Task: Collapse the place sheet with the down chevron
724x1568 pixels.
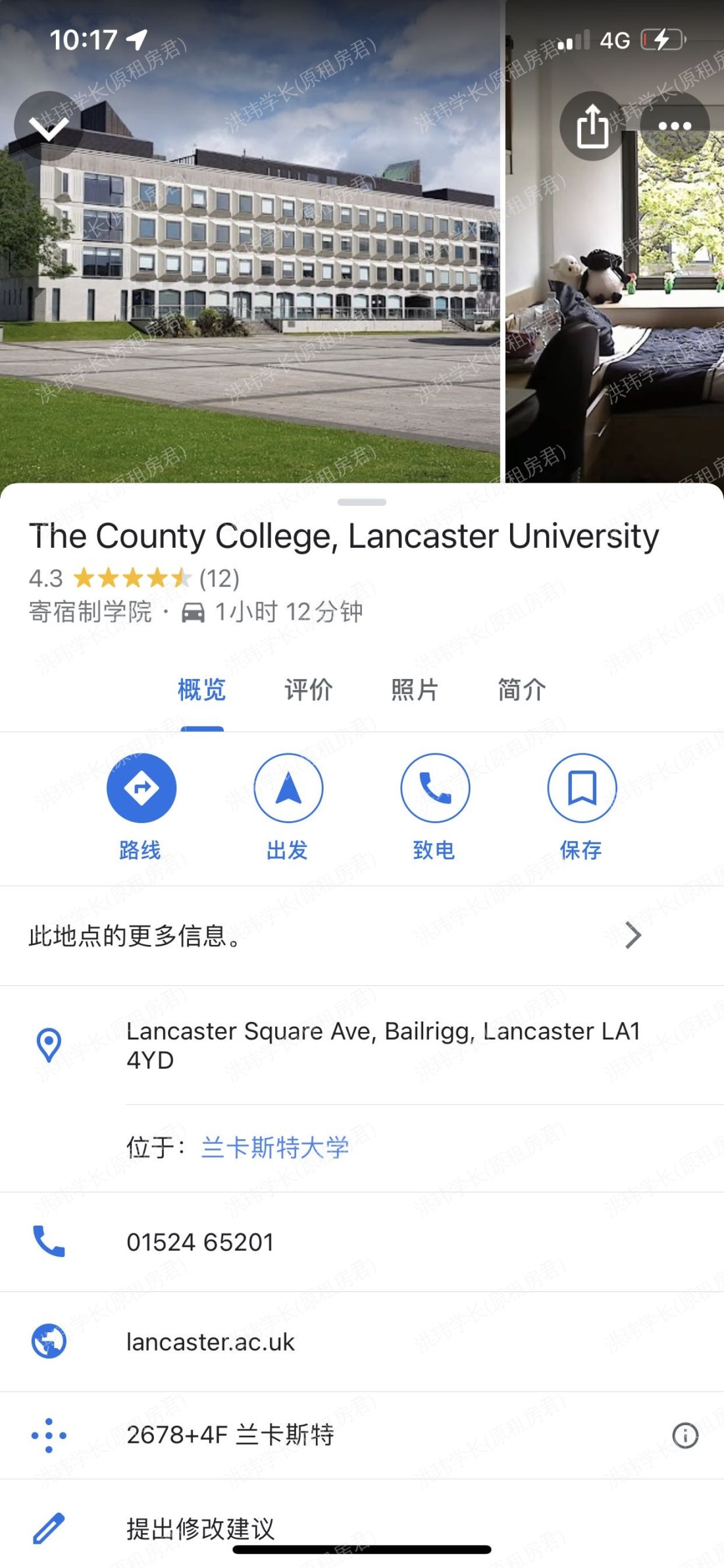Action: coord(49,126)
